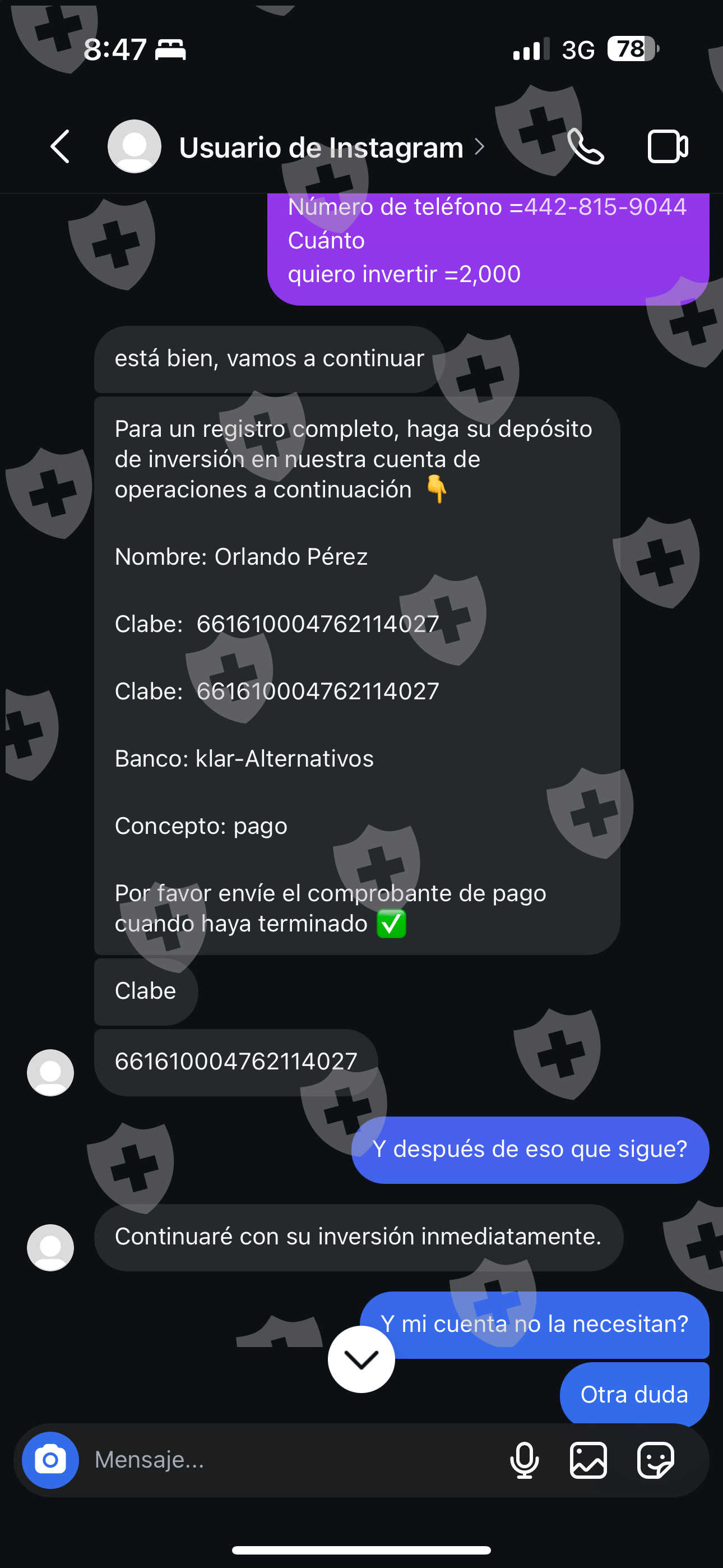
Task: Open the sticker picker
Action: (x=655, y=1460)
